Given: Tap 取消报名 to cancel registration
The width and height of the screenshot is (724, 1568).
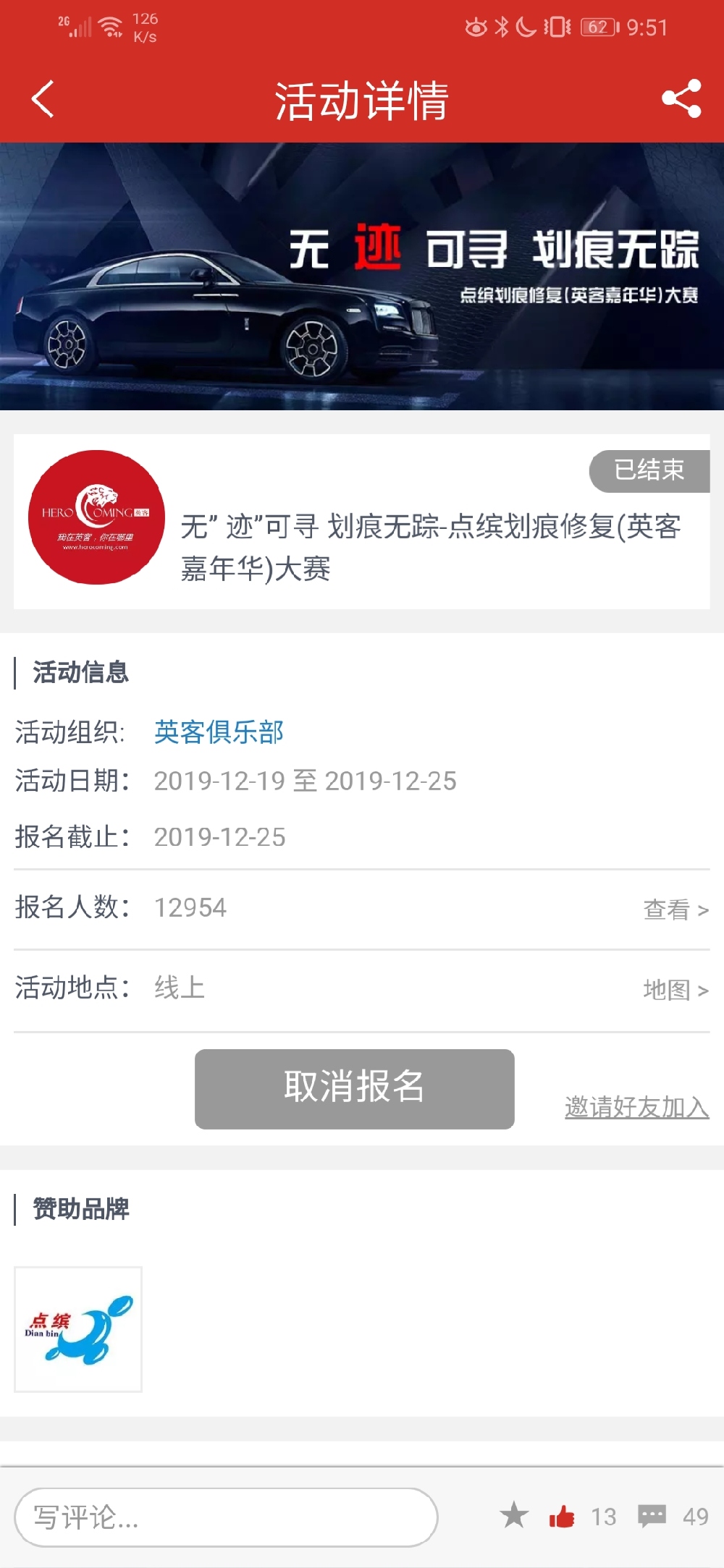Looking at the screenshot, I should (x=354, y=1088).
